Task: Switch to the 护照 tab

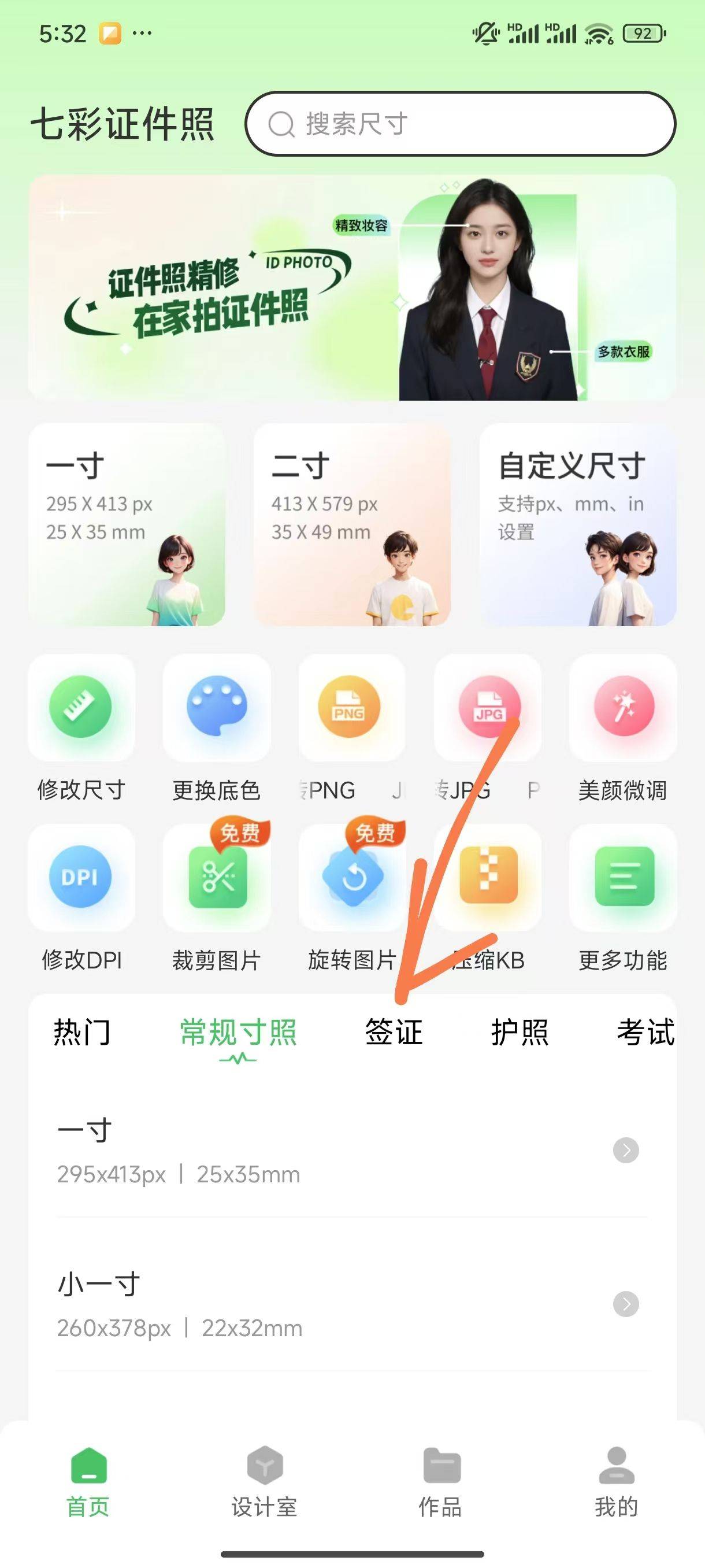Action: [520, 1033]
